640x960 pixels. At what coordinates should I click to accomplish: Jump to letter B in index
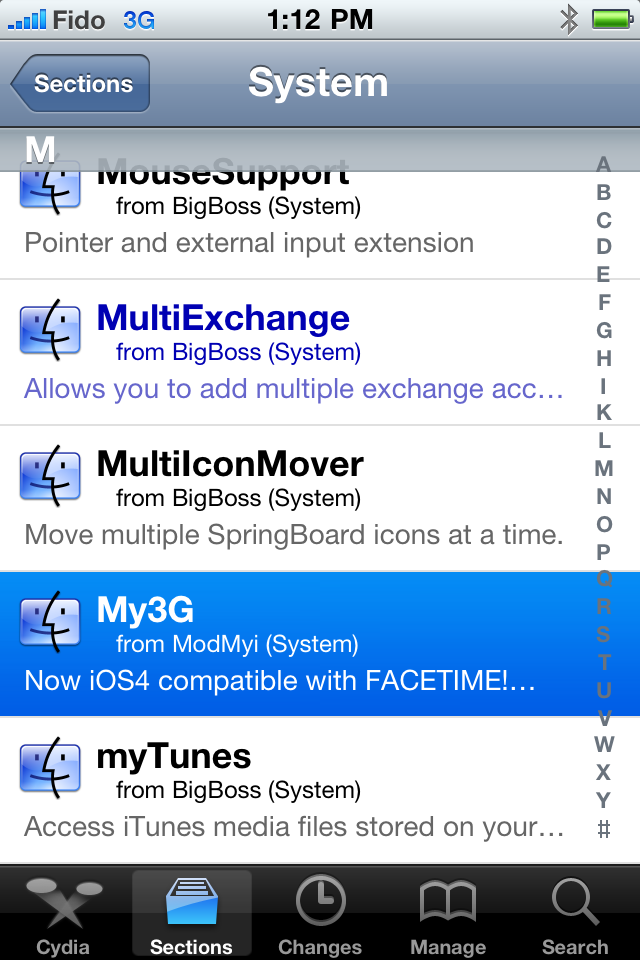pyautogui.click(x=603, y=192)
